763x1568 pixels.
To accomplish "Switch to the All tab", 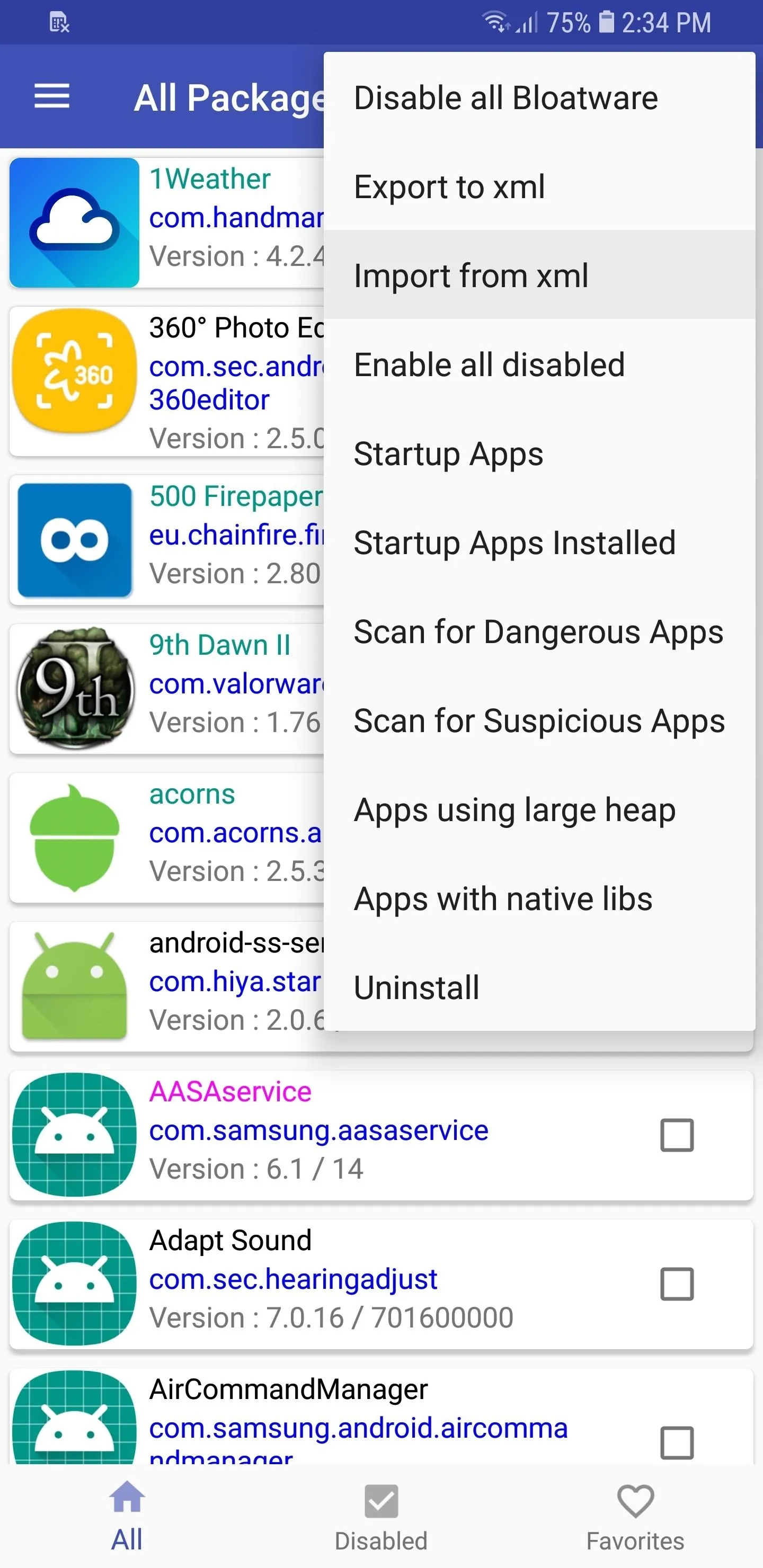I will [127, 1517].
